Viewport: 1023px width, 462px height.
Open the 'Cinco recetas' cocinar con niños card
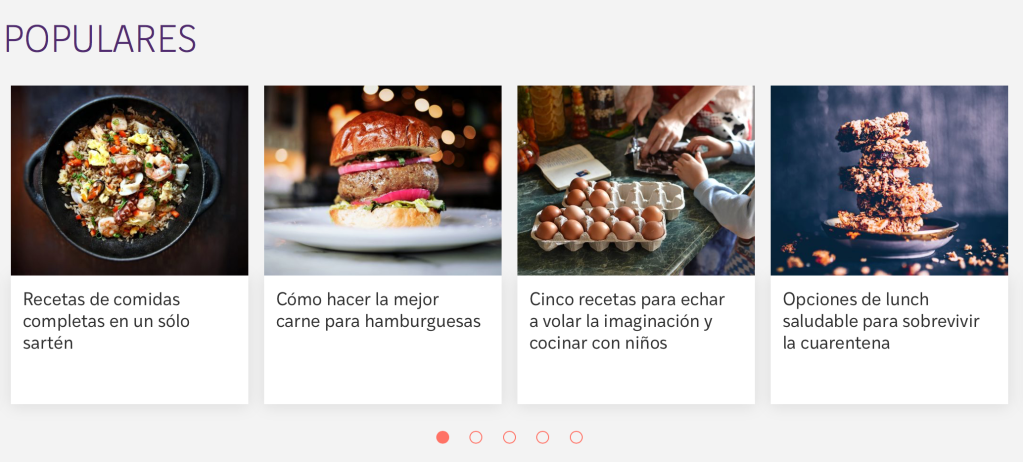(x=636, y=245)
